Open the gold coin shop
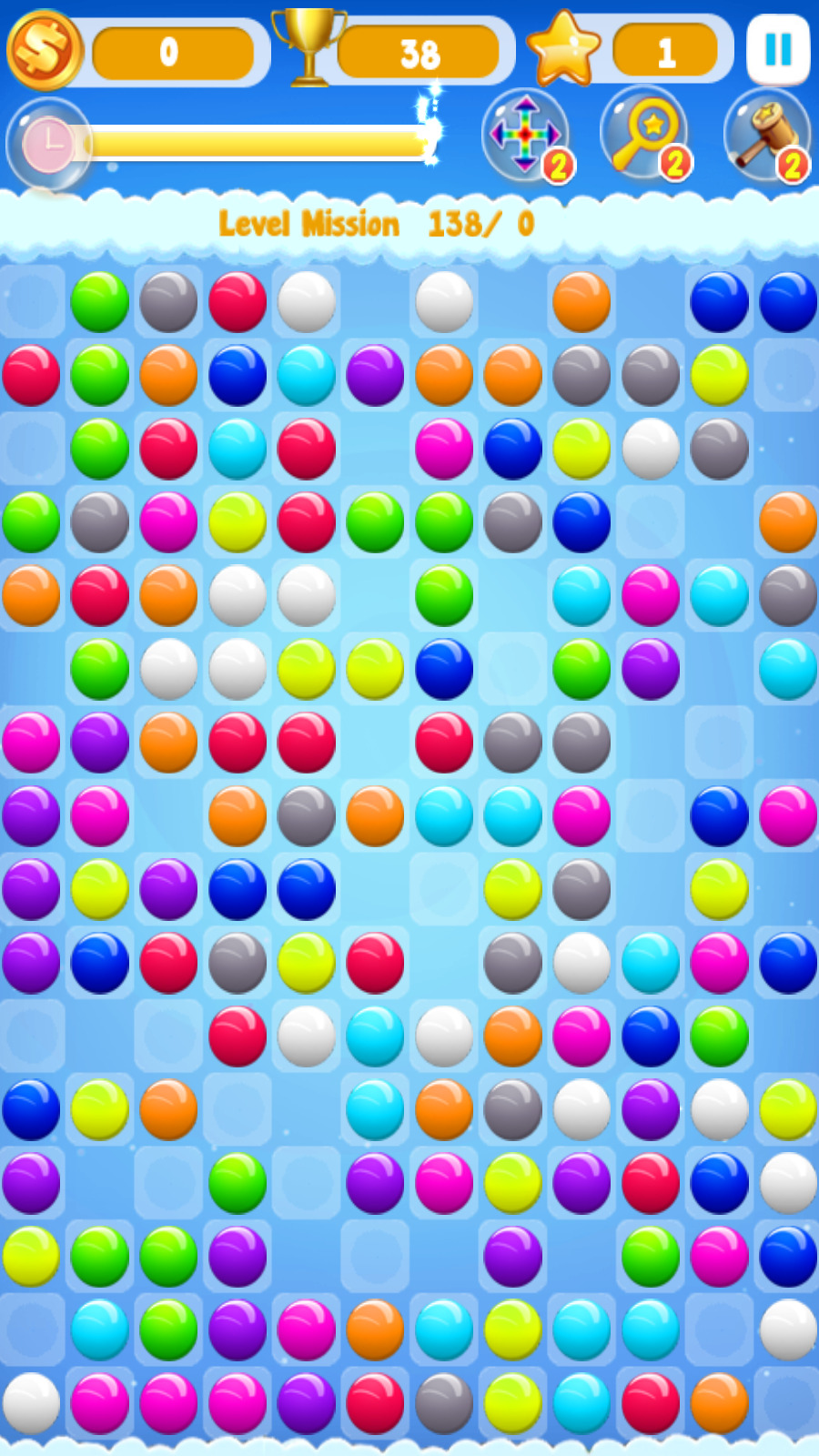 coord(44,50)
